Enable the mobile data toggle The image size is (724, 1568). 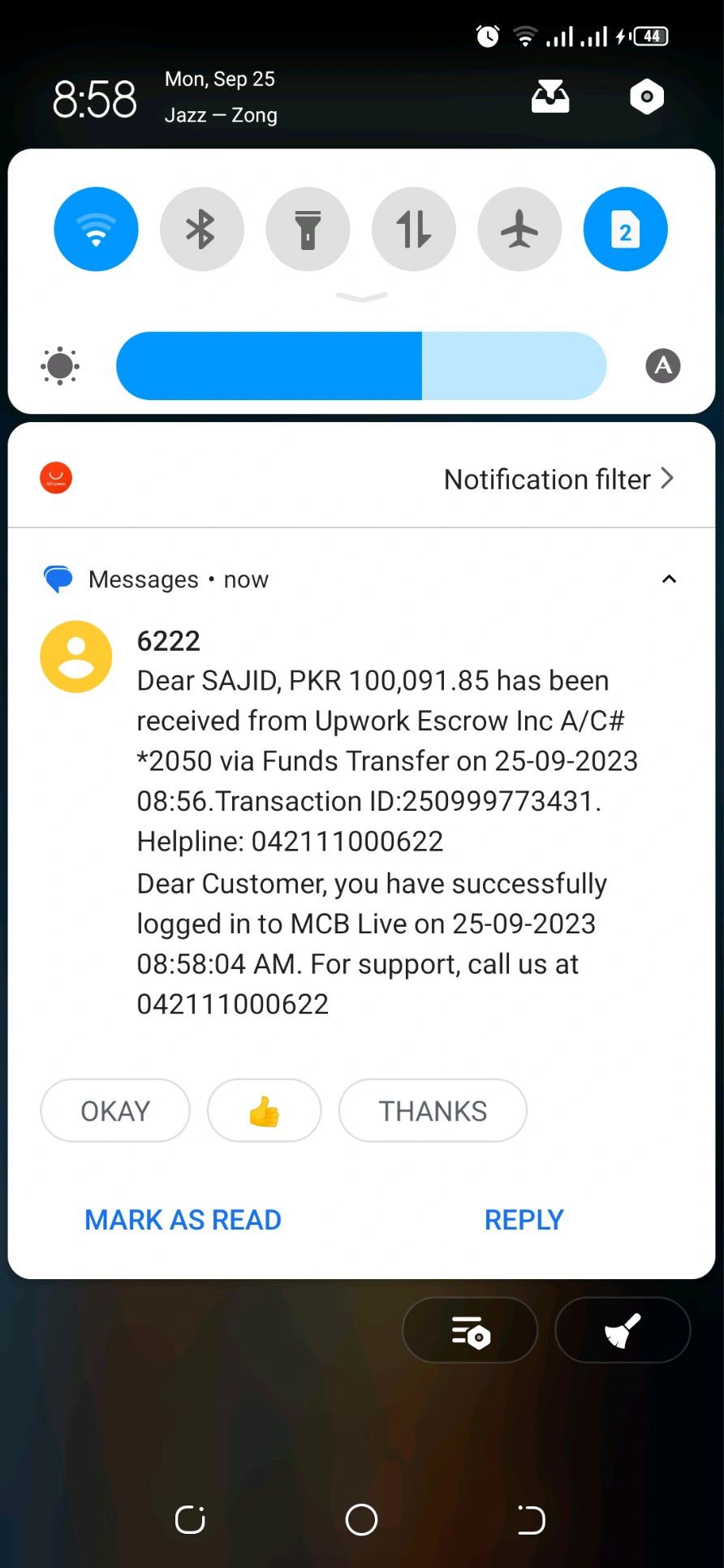(413, 230)
